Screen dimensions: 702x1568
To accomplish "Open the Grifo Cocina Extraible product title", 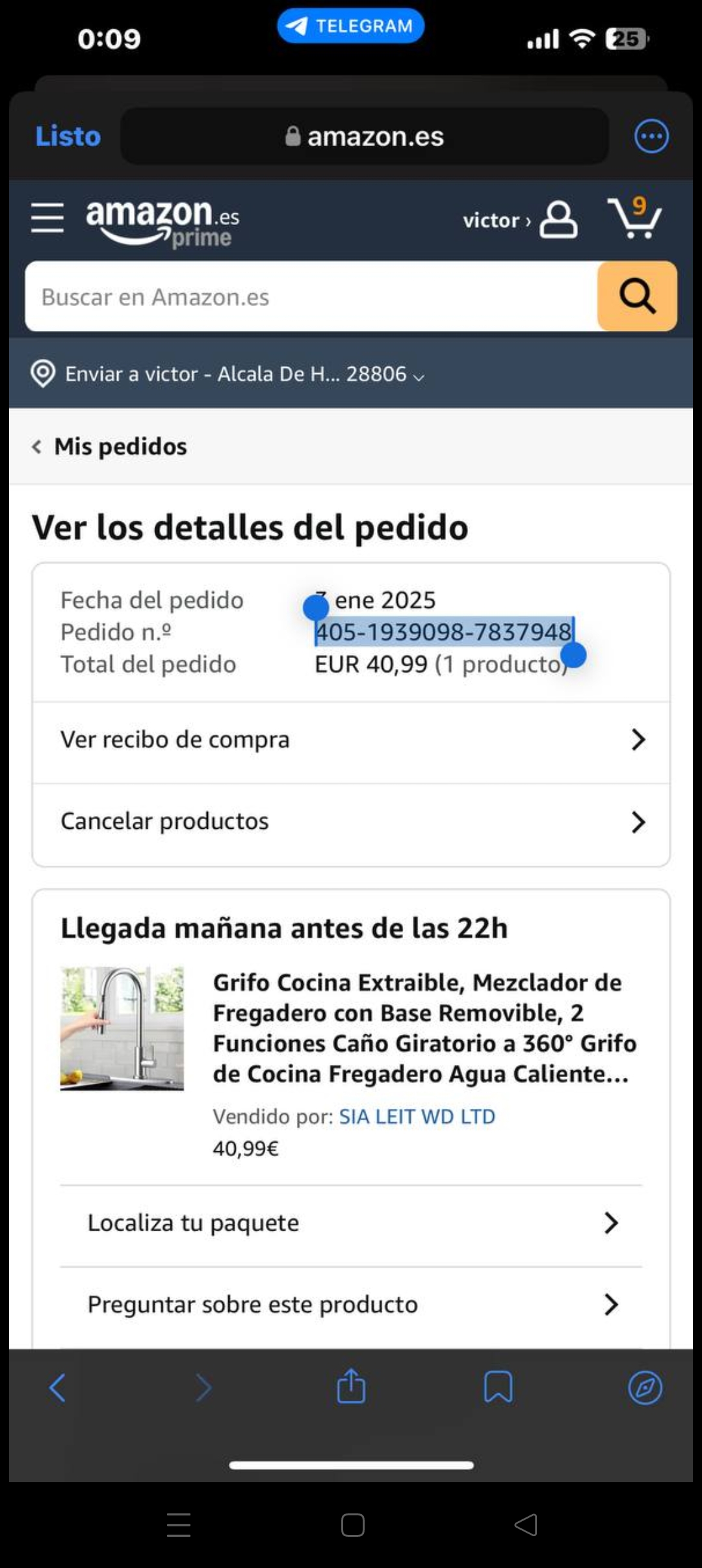I will pos(424,1028).
